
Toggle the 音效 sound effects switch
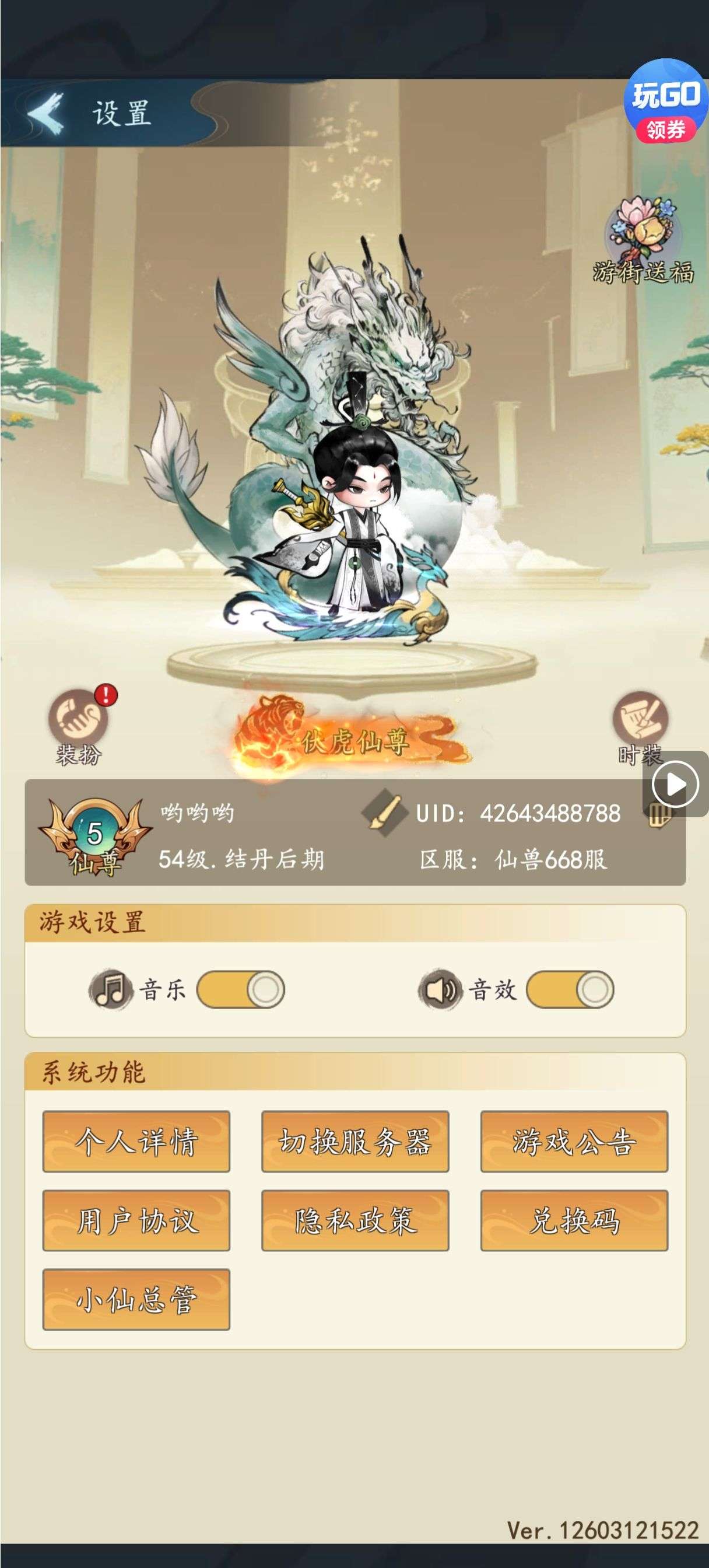pyautogui.click(x=570, y=989)
